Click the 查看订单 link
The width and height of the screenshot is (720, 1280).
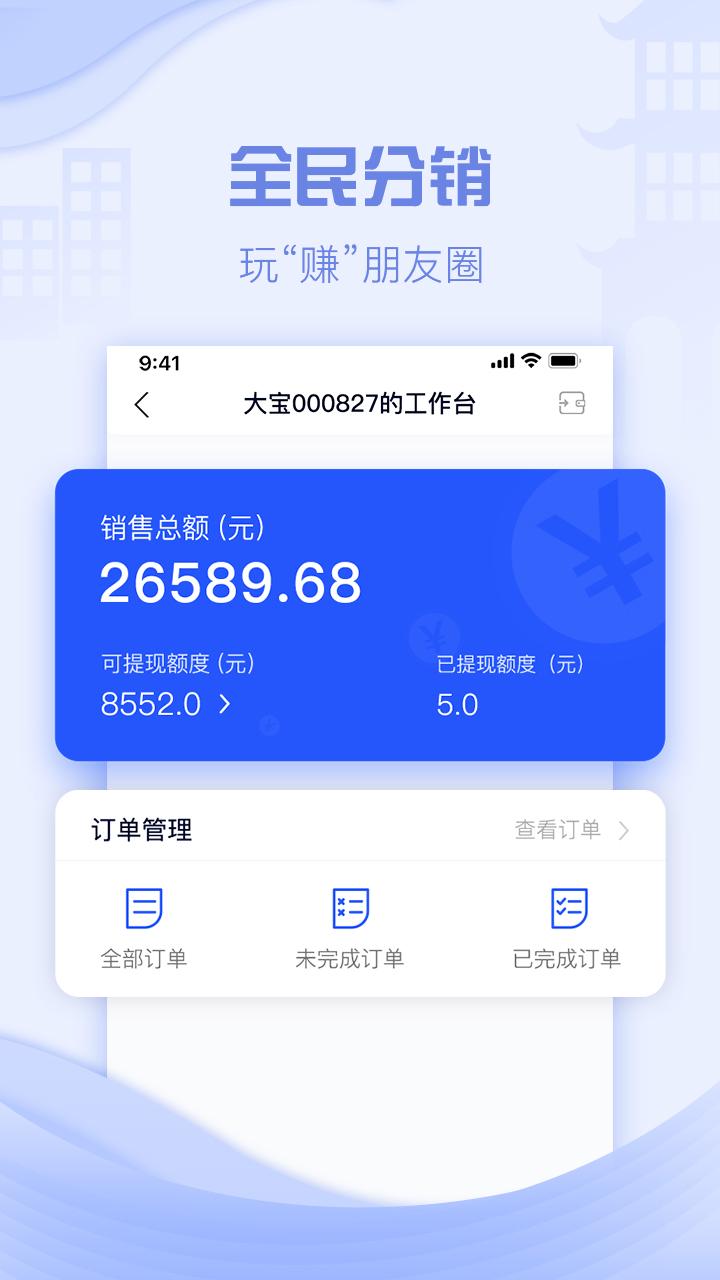click(x=557, y=829)
